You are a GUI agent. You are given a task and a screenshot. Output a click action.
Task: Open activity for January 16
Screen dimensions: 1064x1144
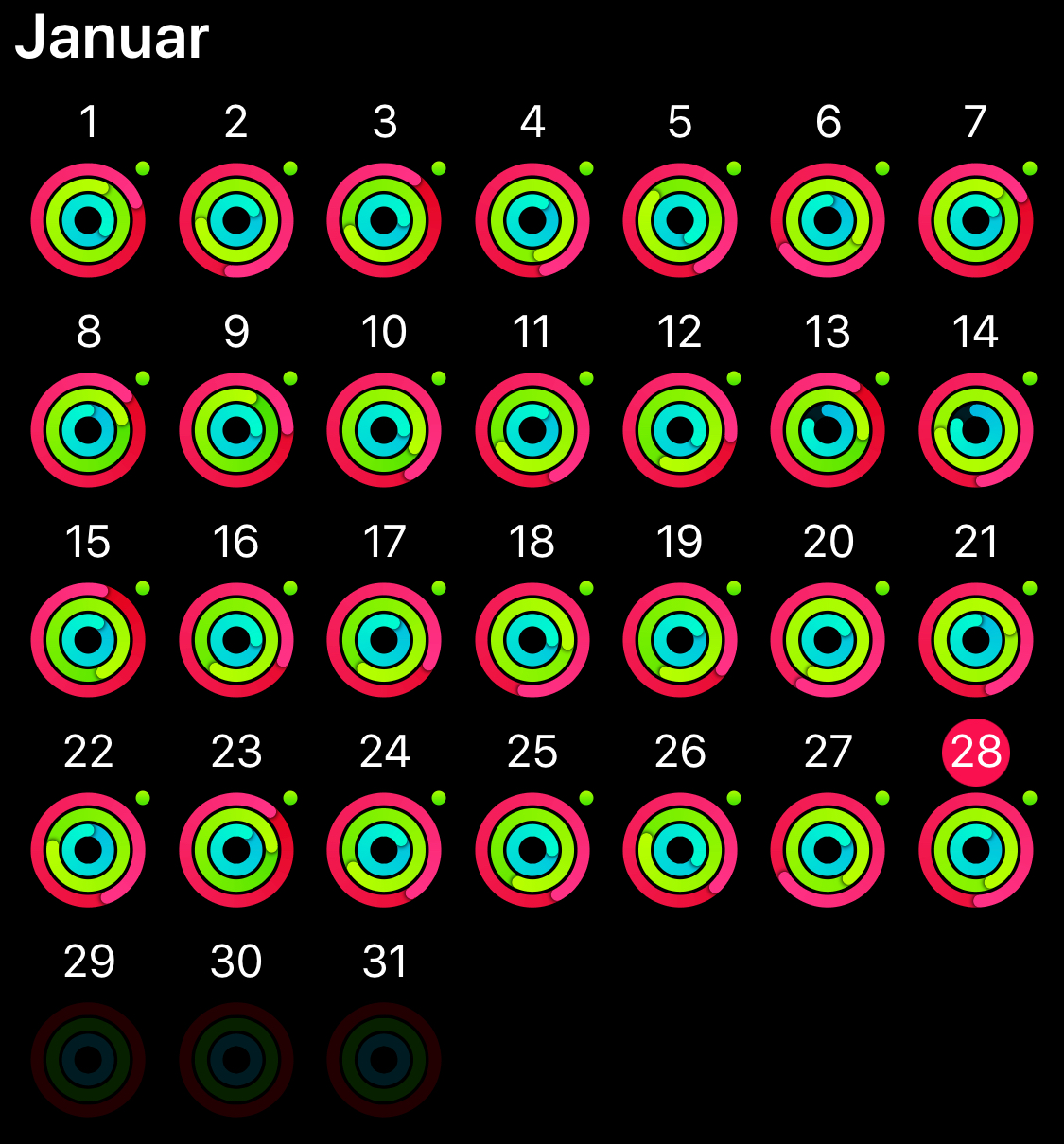[x=236, y=640]
